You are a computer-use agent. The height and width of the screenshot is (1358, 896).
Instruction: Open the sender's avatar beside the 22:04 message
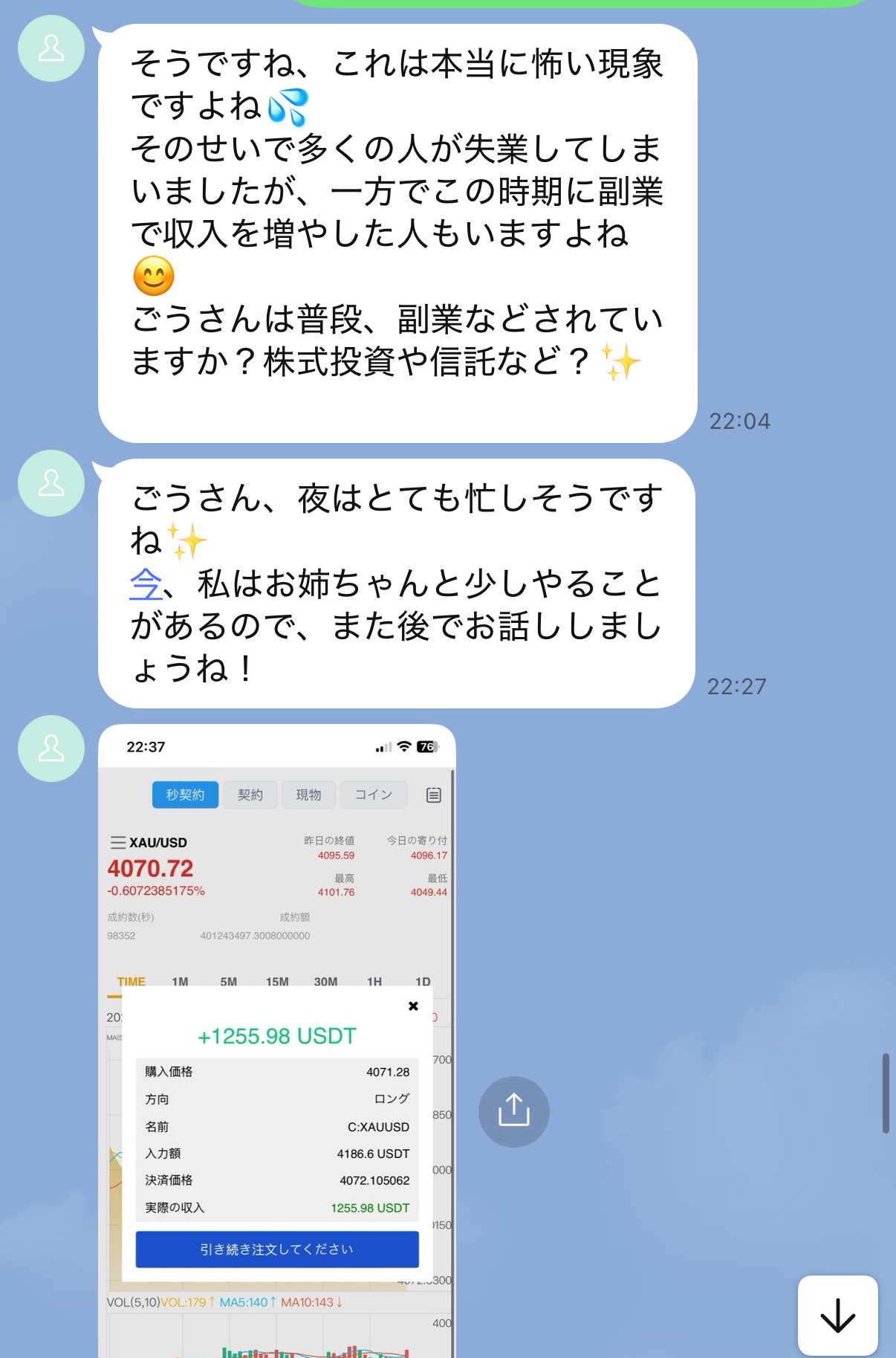[x=51, y=48]
